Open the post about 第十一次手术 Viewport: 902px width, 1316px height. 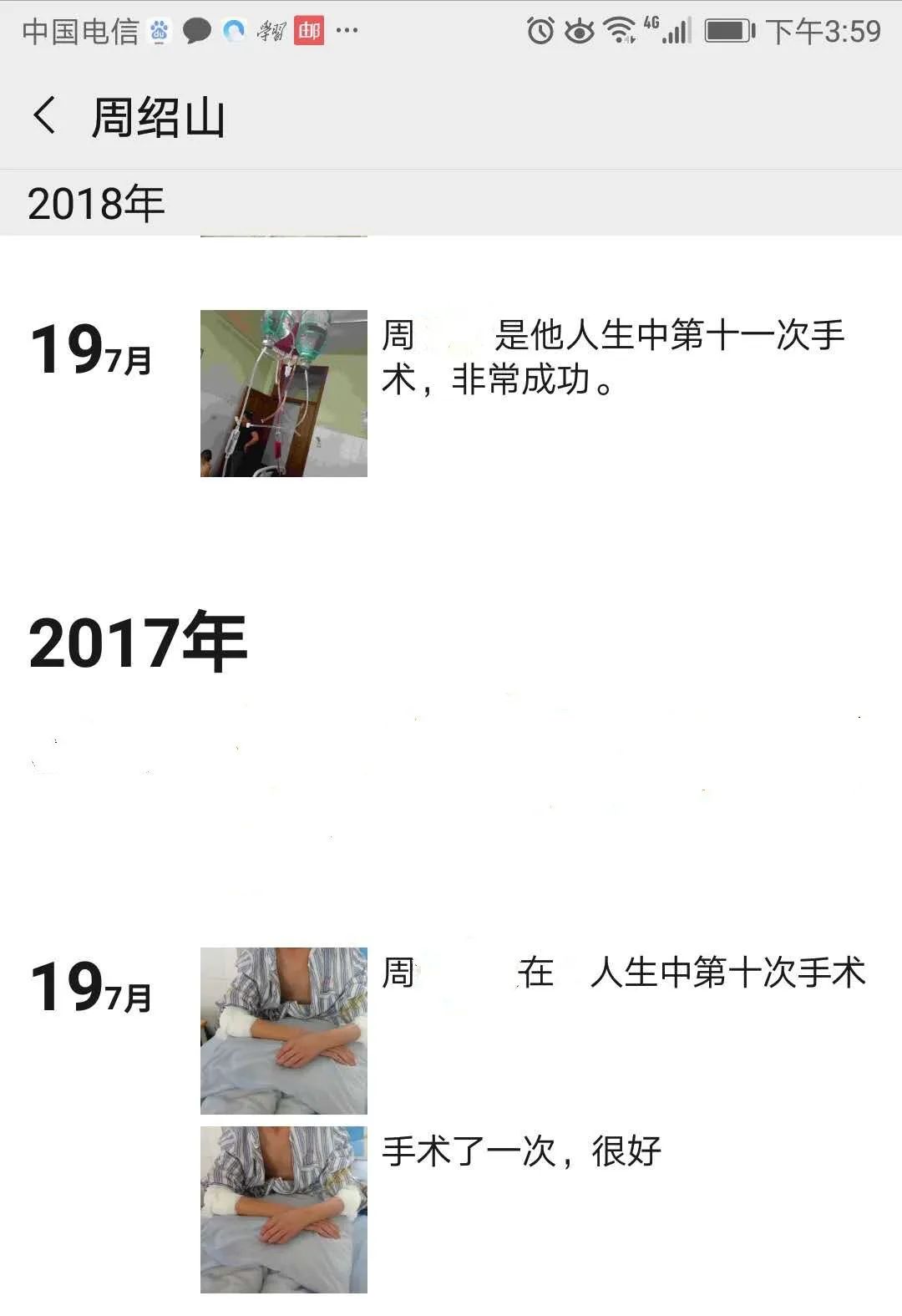pyautogui.click(x=613, y=357)
